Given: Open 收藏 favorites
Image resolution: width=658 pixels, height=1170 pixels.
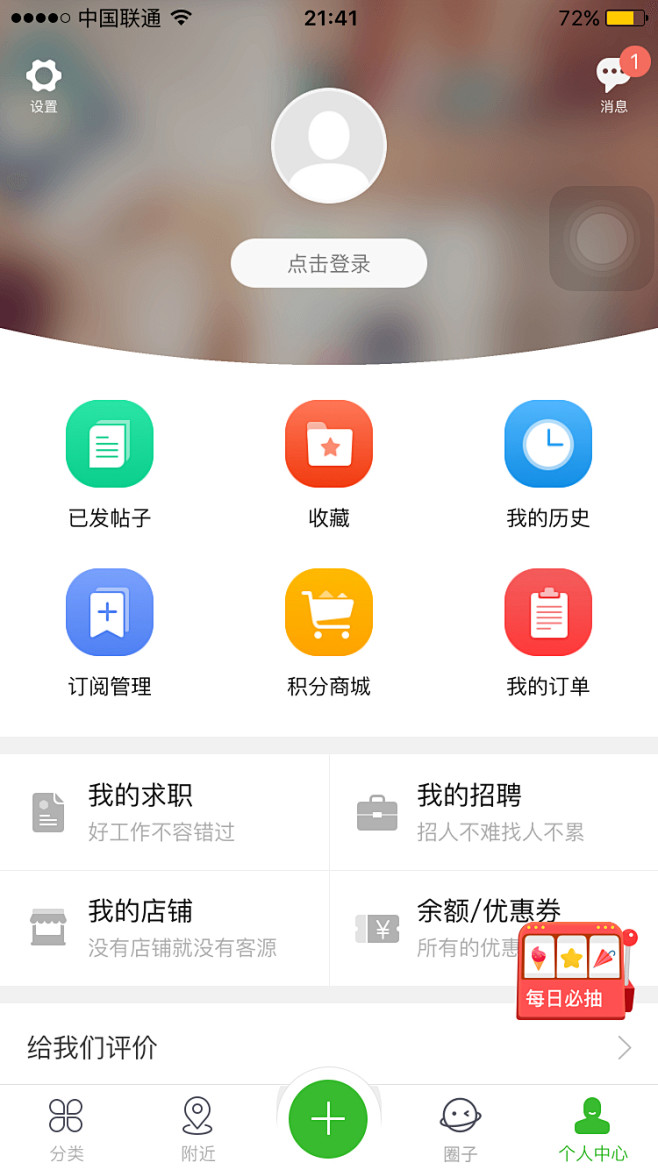Looking at the screenshot, I should coord(329,462).
